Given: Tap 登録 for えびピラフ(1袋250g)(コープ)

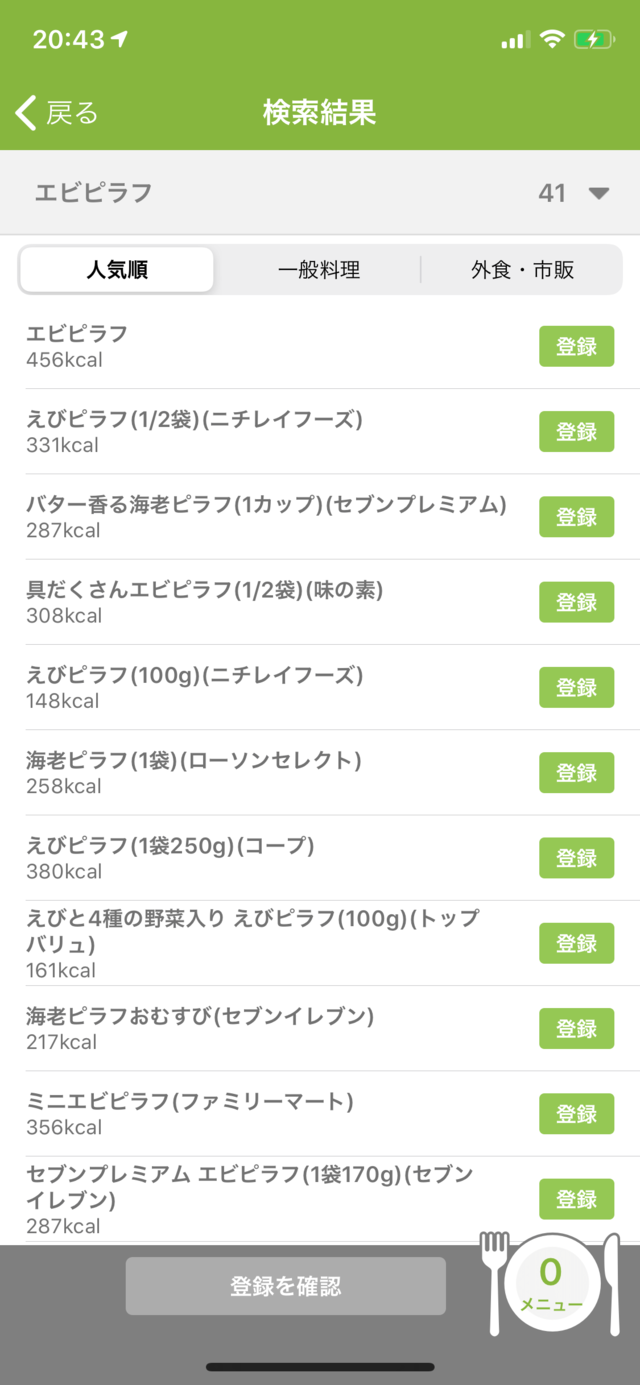Looking at the screenshot, I should [577, 858].
